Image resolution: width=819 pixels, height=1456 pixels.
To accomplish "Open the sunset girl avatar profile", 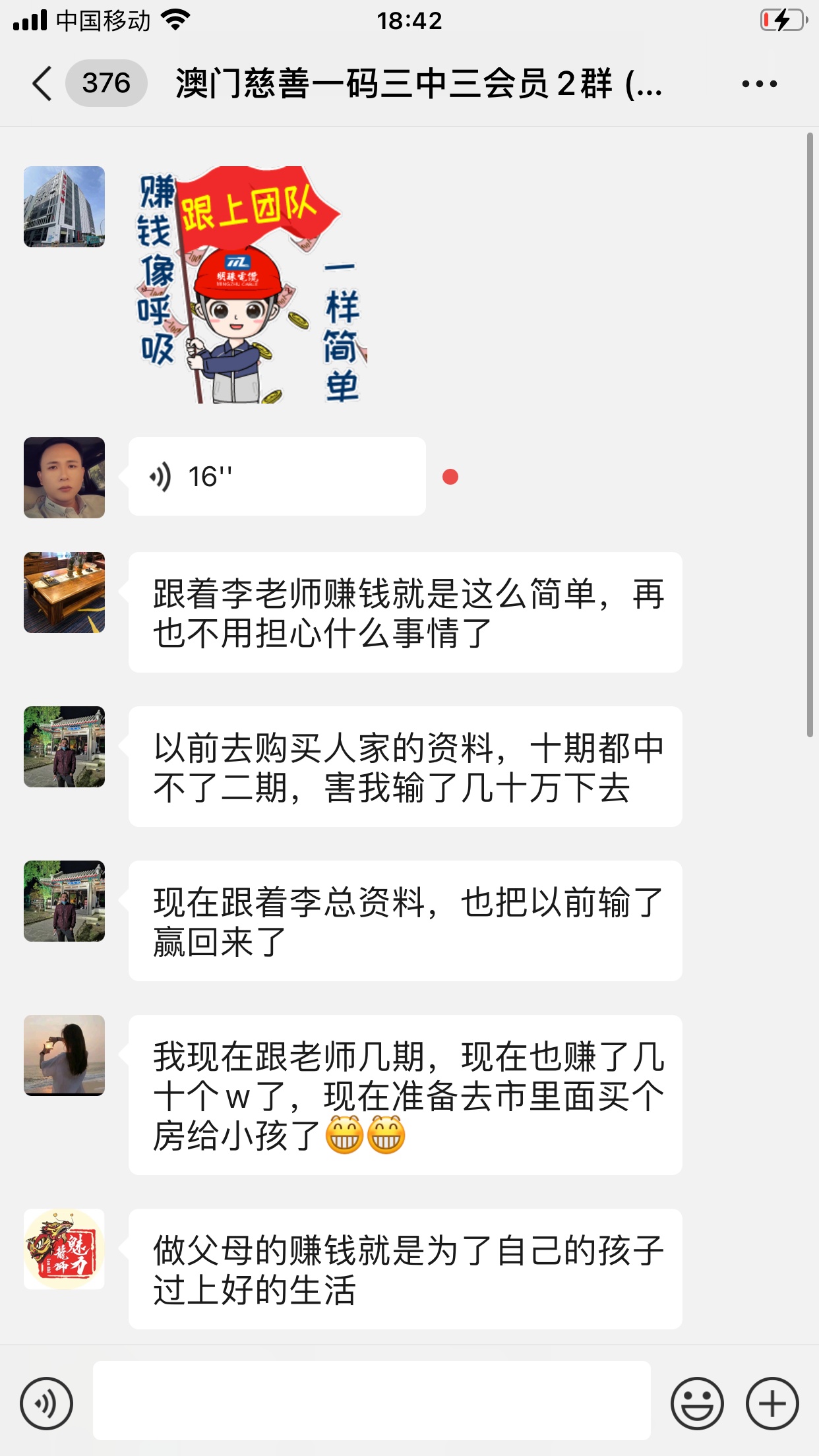I will pos(64,1055).
